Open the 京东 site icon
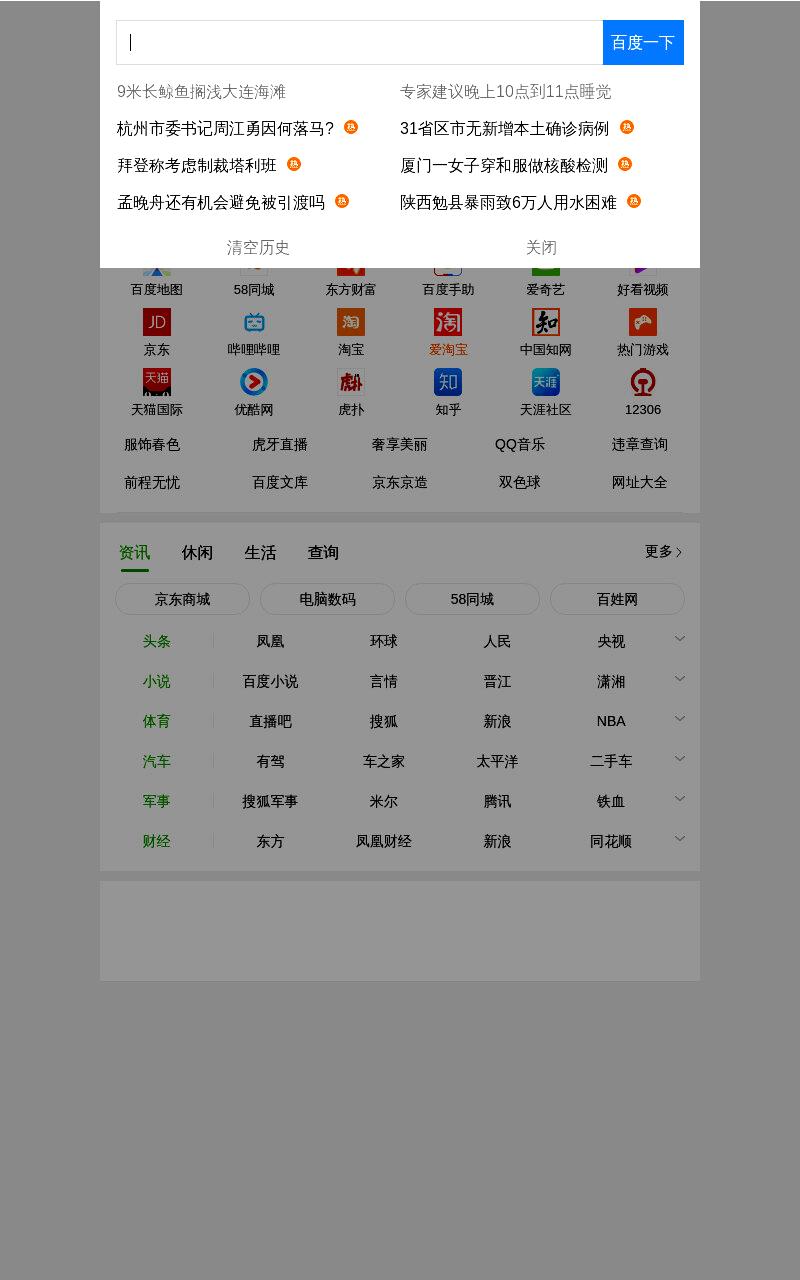 click(157, 333)
